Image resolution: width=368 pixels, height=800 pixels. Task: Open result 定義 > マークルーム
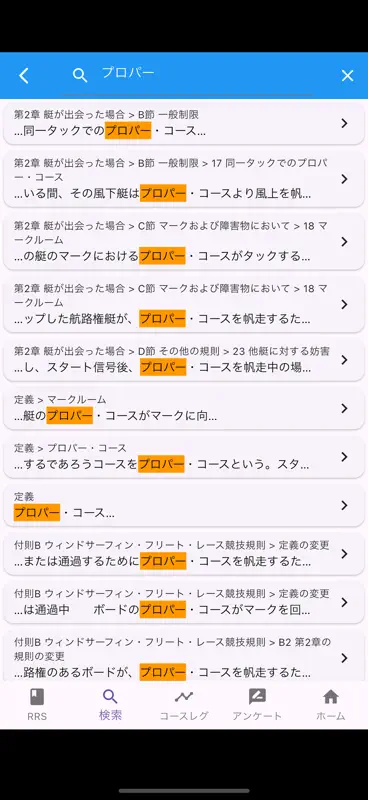pyautogui.click(x=184, y=408)
